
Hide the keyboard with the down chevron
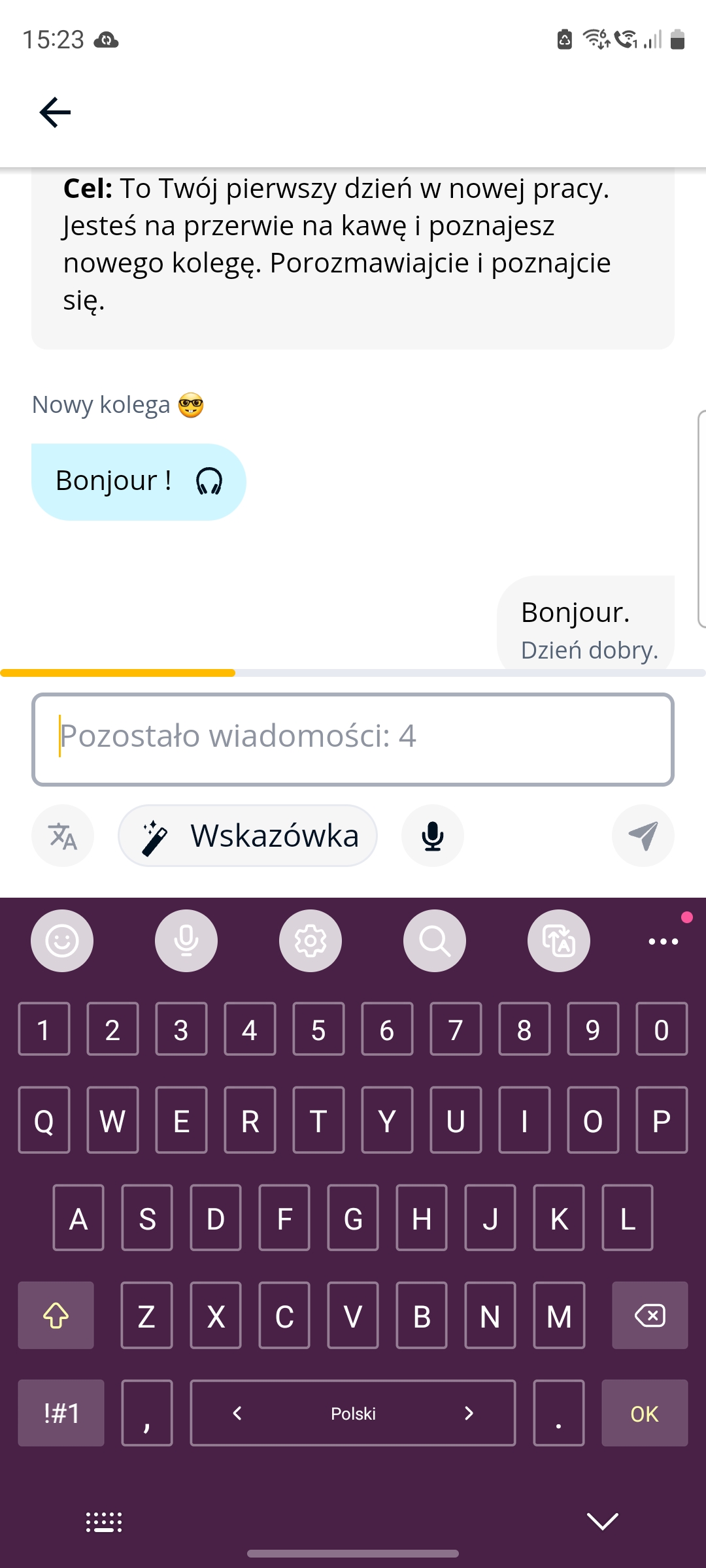(602, 1521)
